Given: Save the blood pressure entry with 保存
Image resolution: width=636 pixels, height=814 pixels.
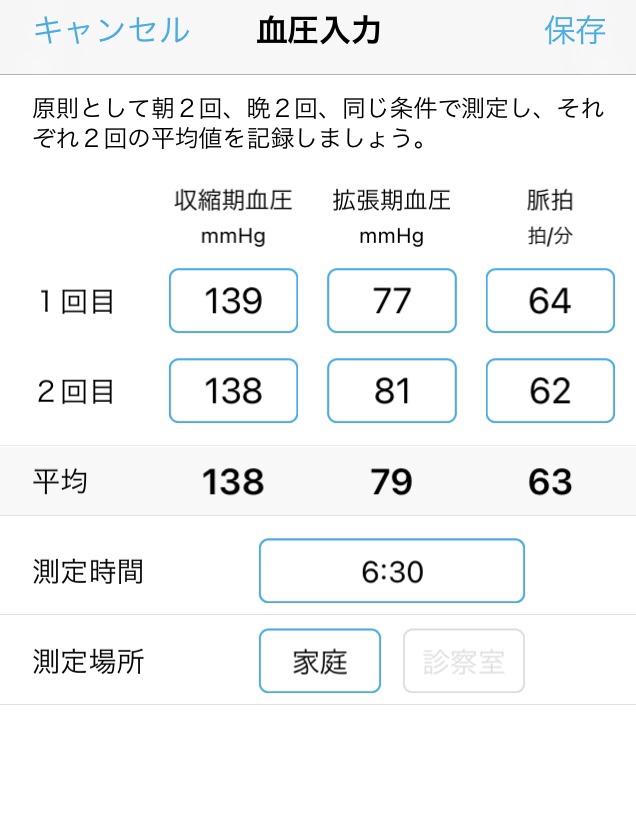Looking at the screenshot, I should click(x=575, y=30).
